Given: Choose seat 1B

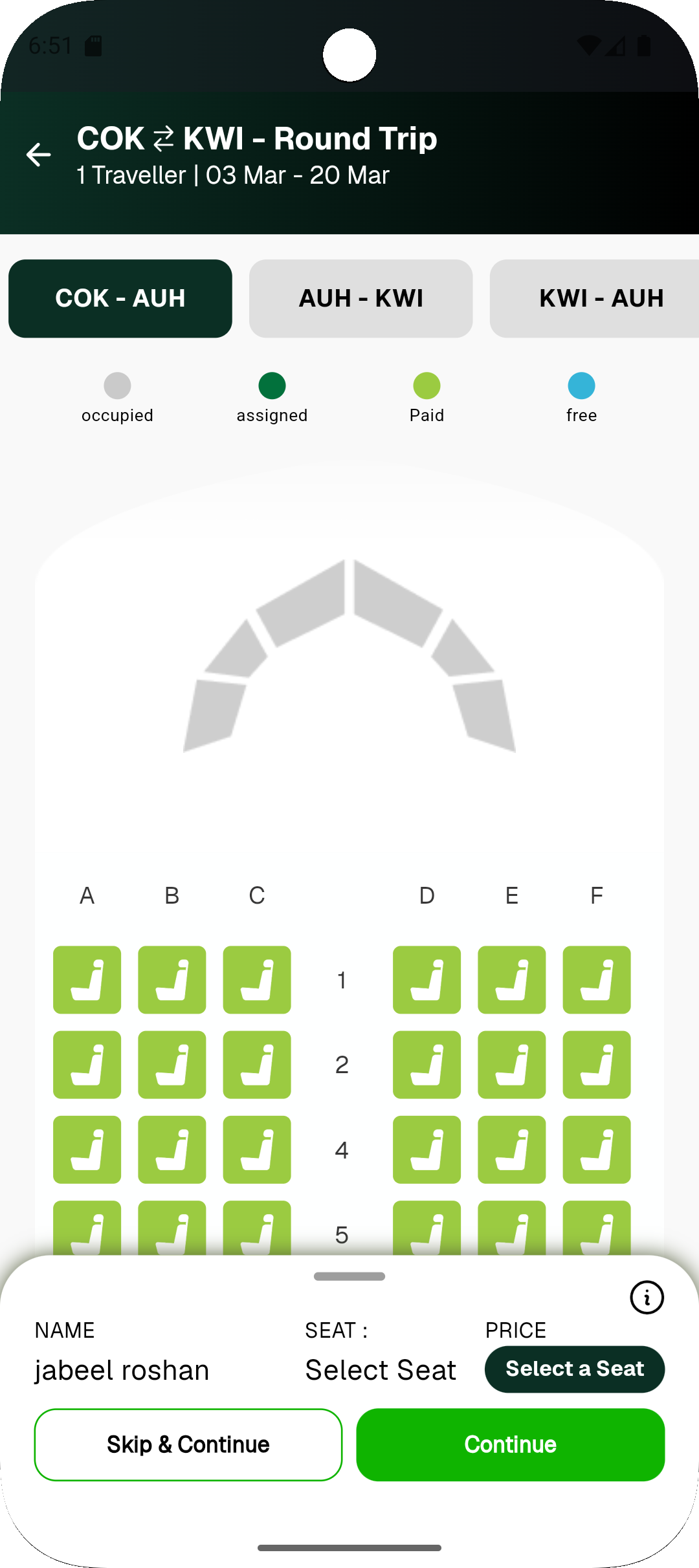Looking at the screenshot, I should pos(172,979).
